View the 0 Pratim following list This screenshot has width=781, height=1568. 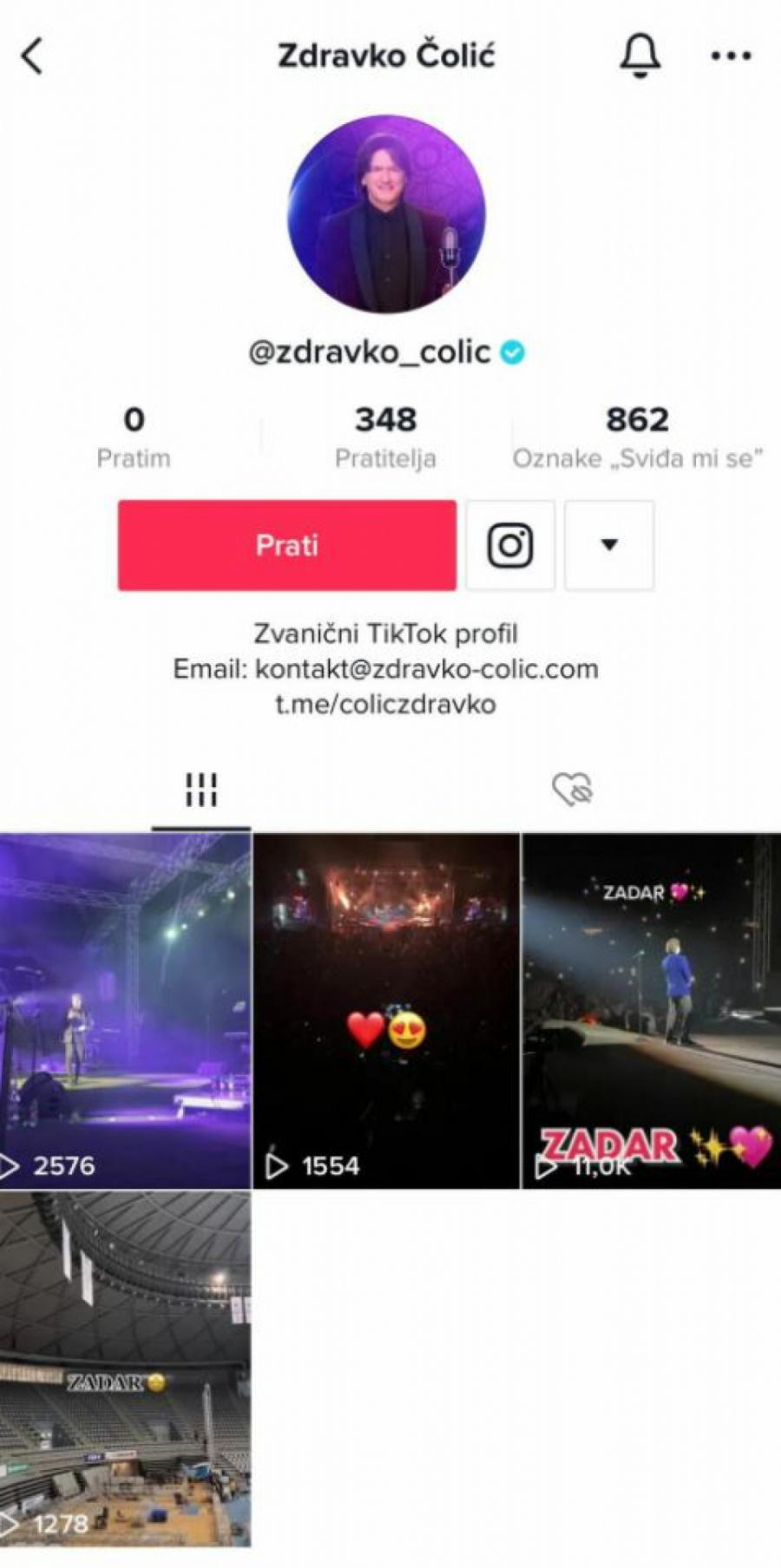(x=134, y=436)
